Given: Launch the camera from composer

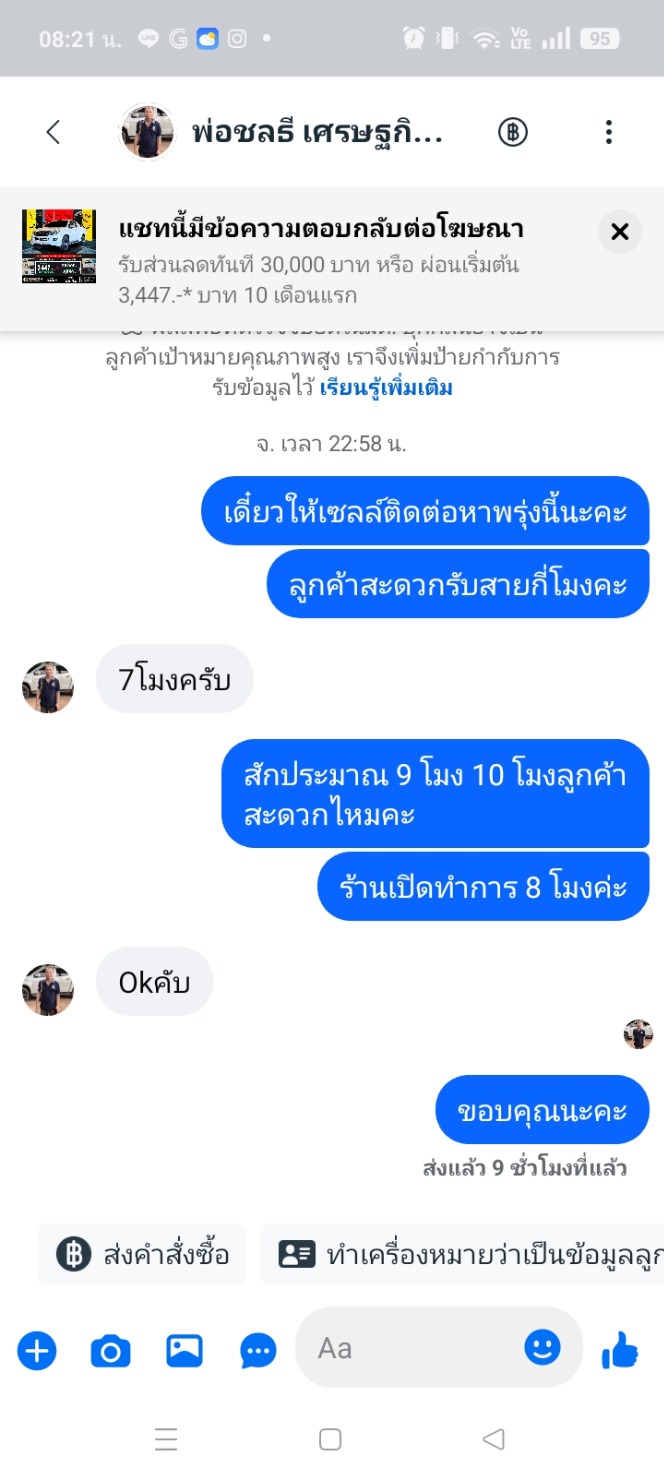Looking at the screenshot, I should 111,1352.
